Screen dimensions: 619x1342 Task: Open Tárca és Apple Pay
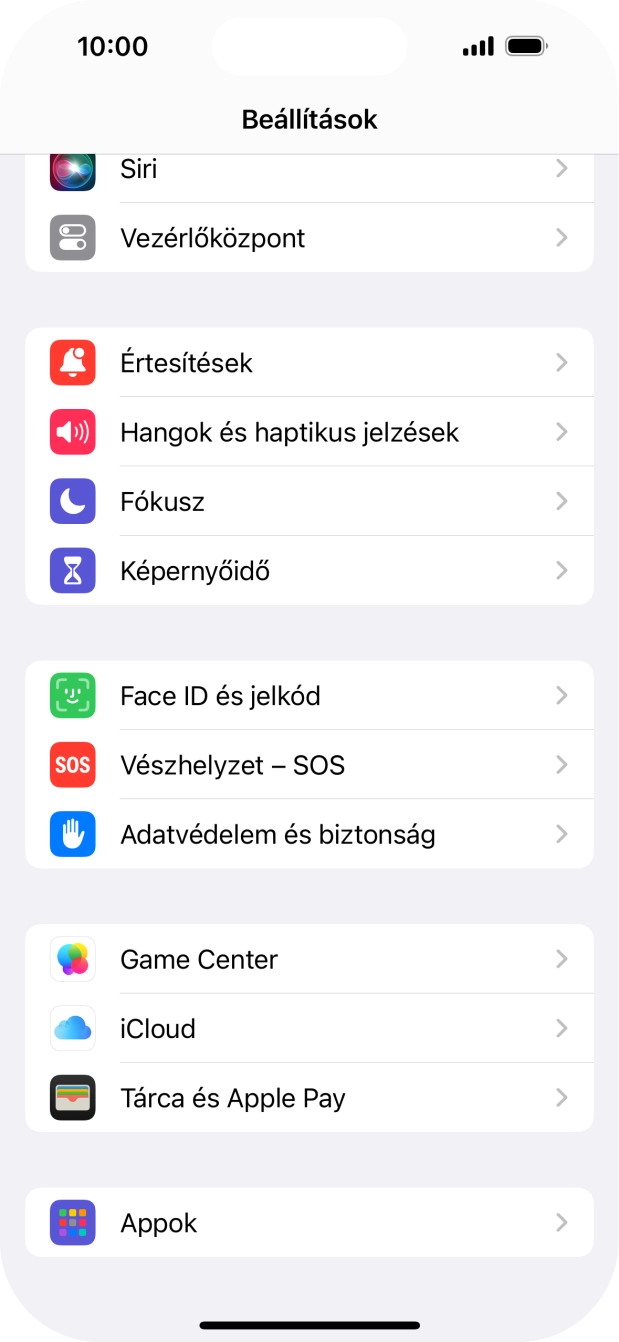click(x=309, y=1098)
